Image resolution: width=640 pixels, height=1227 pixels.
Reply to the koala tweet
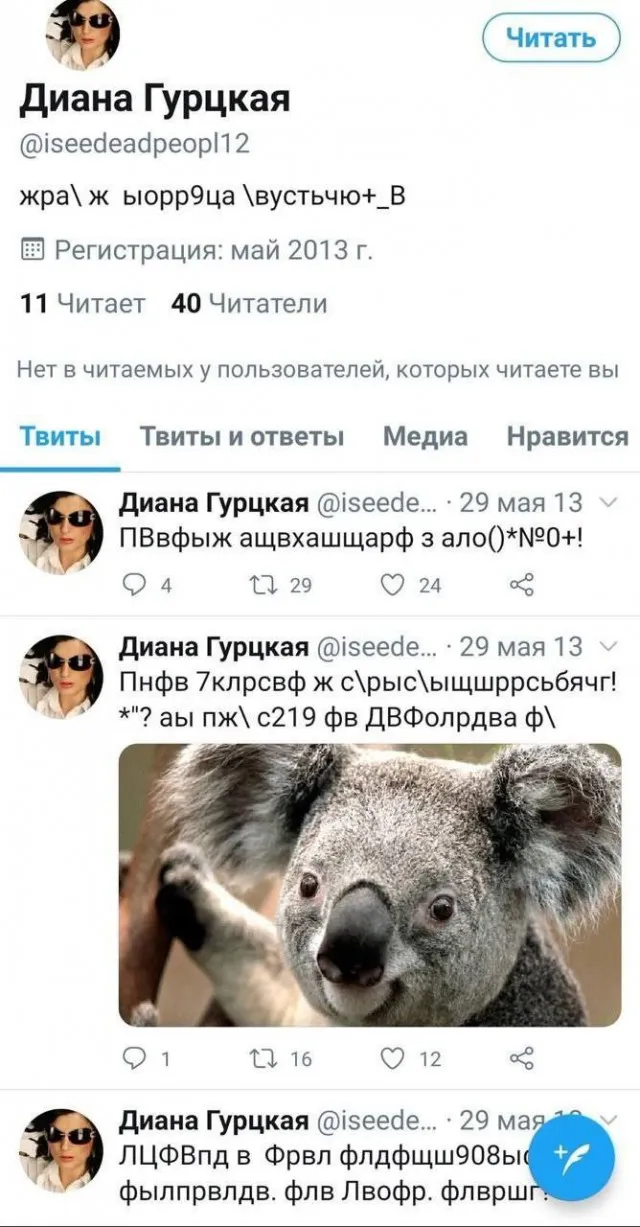pyautogui.click(x=133, y=1058)
